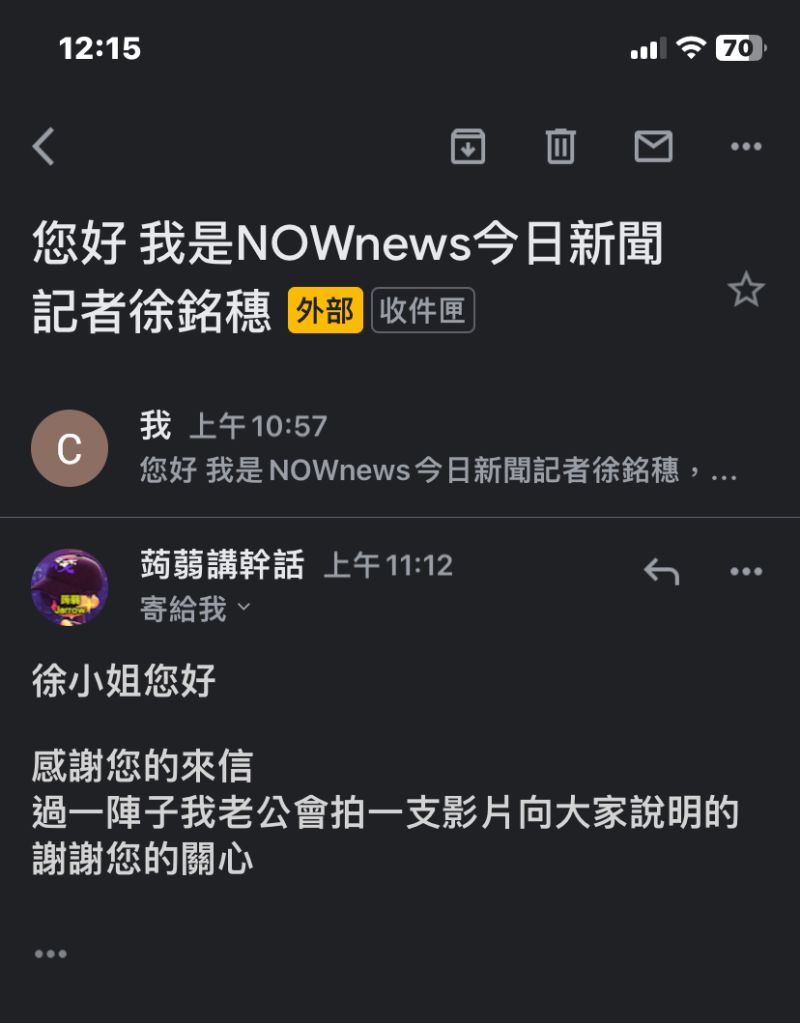Go back to the inbox list
The height and width of the screenshot is (1023, 800).
pyautogui.click(x=42, y=146)
